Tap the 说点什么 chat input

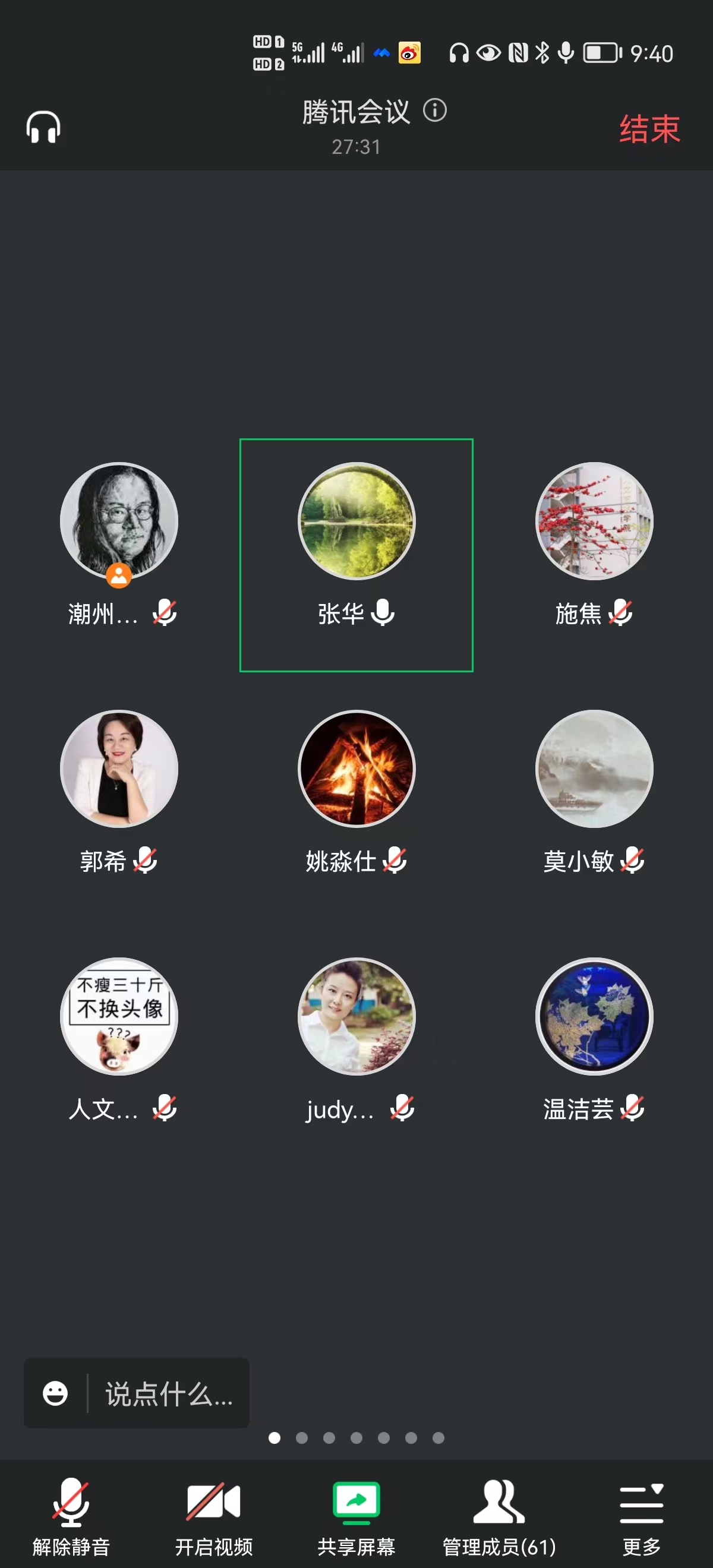click(x=169, y=1393)
